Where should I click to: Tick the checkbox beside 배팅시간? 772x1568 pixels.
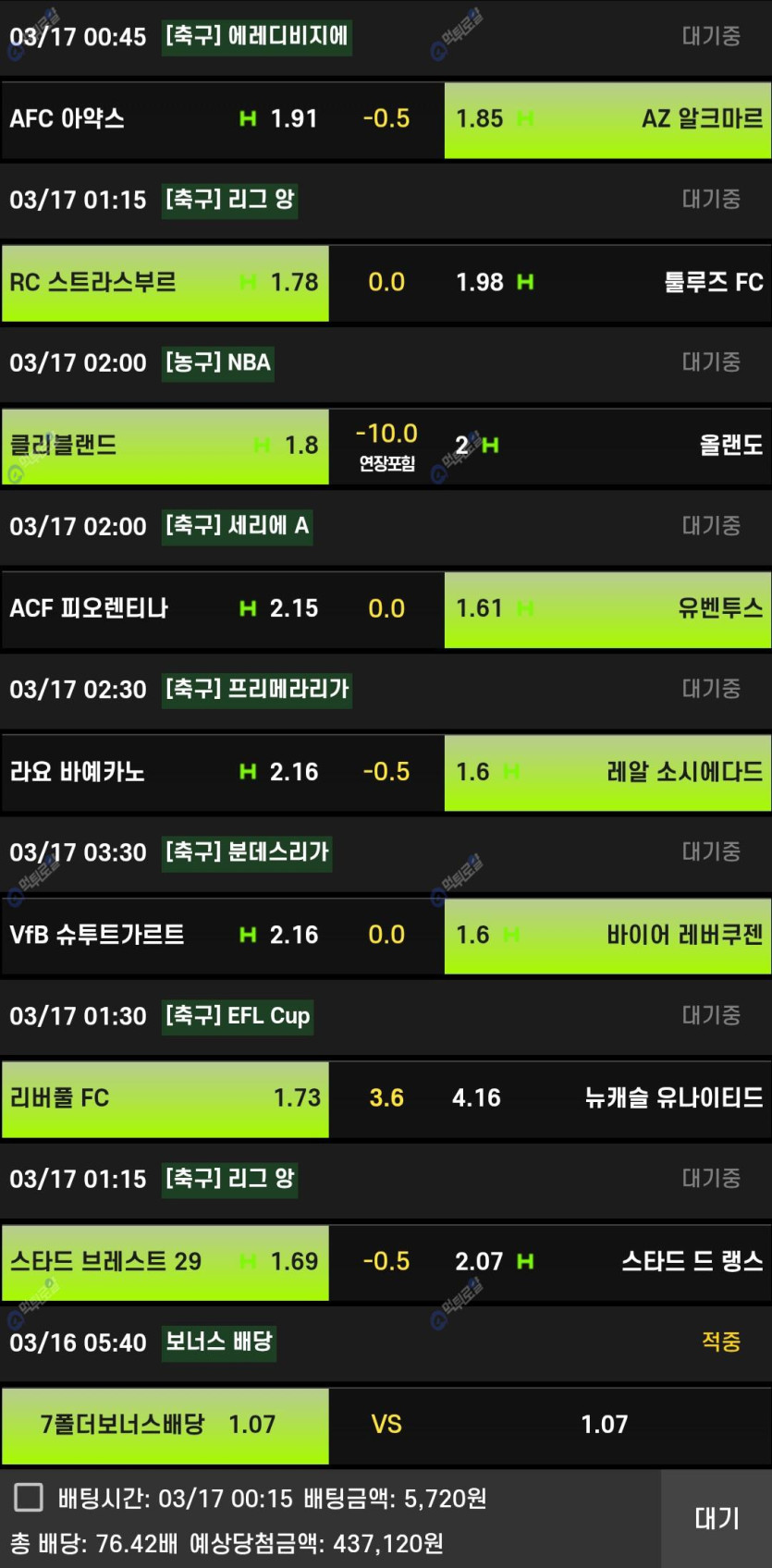tap(29, 1497)
